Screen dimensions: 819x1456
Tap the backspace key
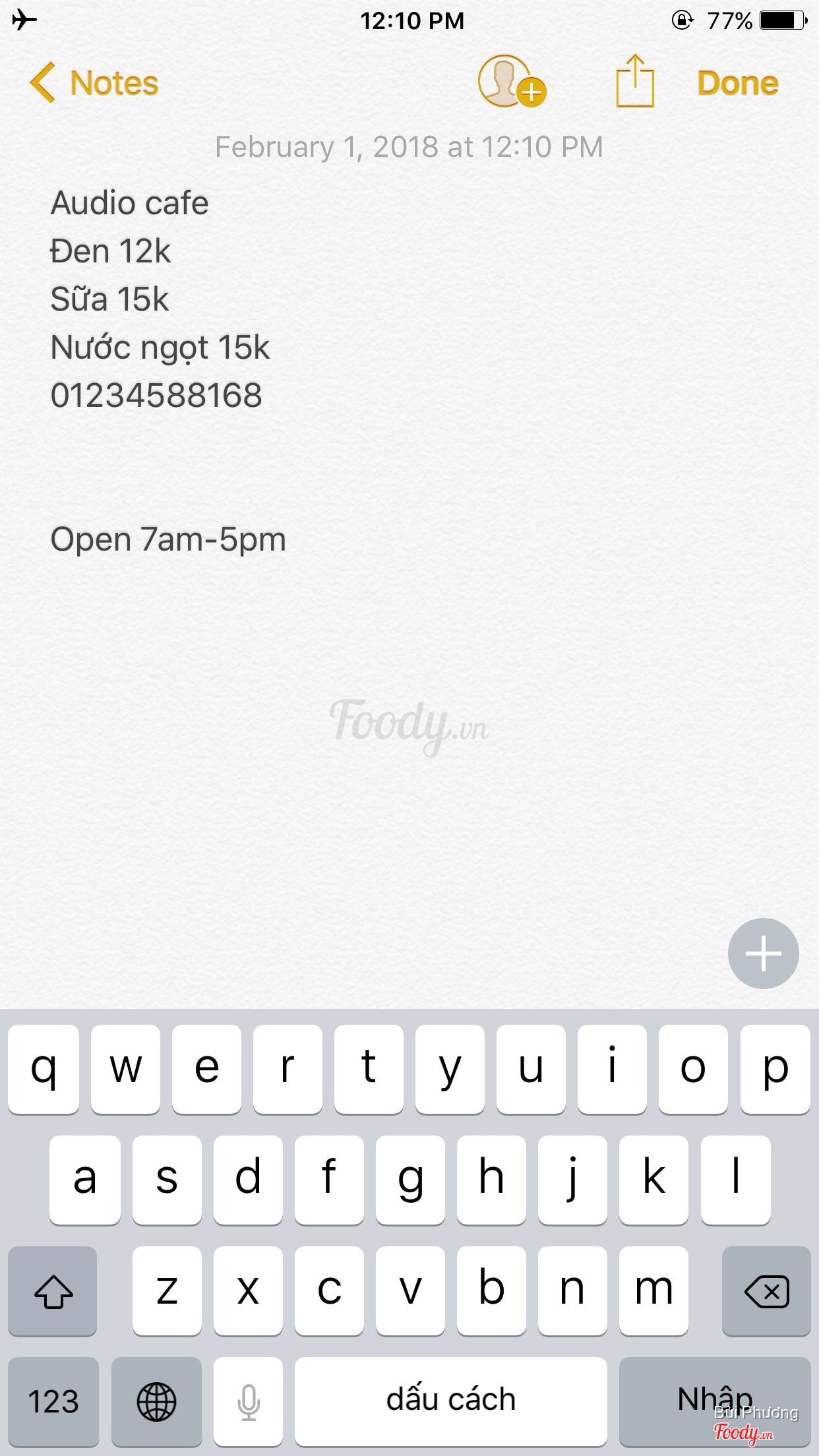coord(766,1290)
